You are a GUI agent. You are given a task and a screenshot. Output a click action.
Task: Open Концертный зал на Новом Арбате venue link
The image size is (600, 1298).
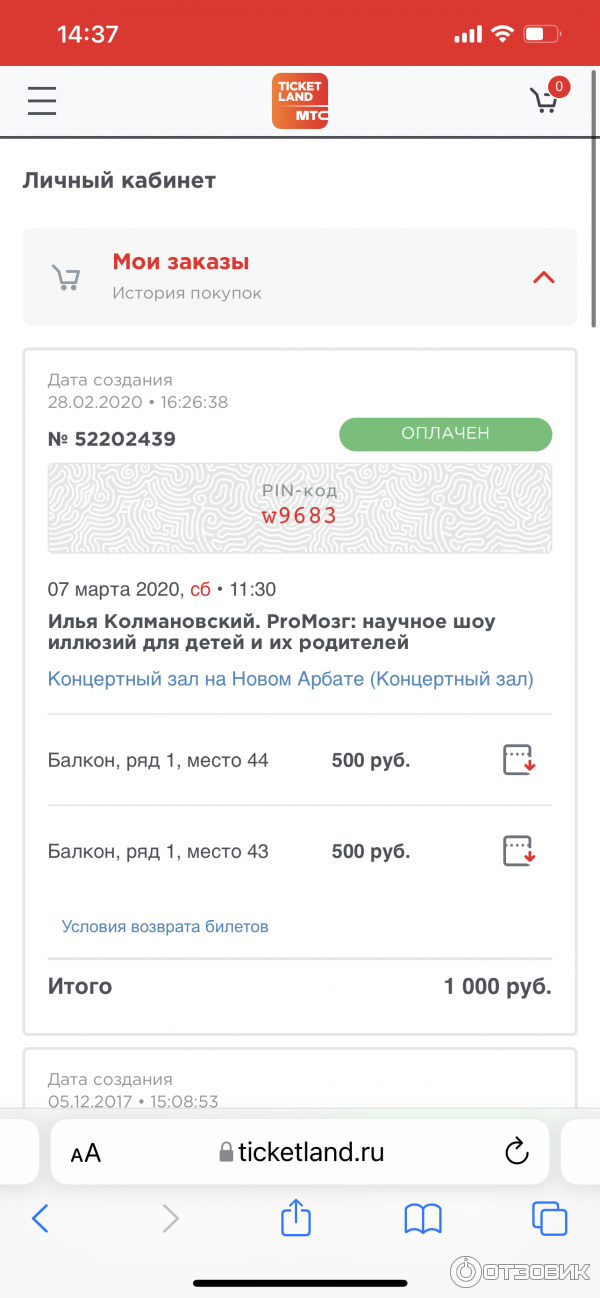[290, 679]
